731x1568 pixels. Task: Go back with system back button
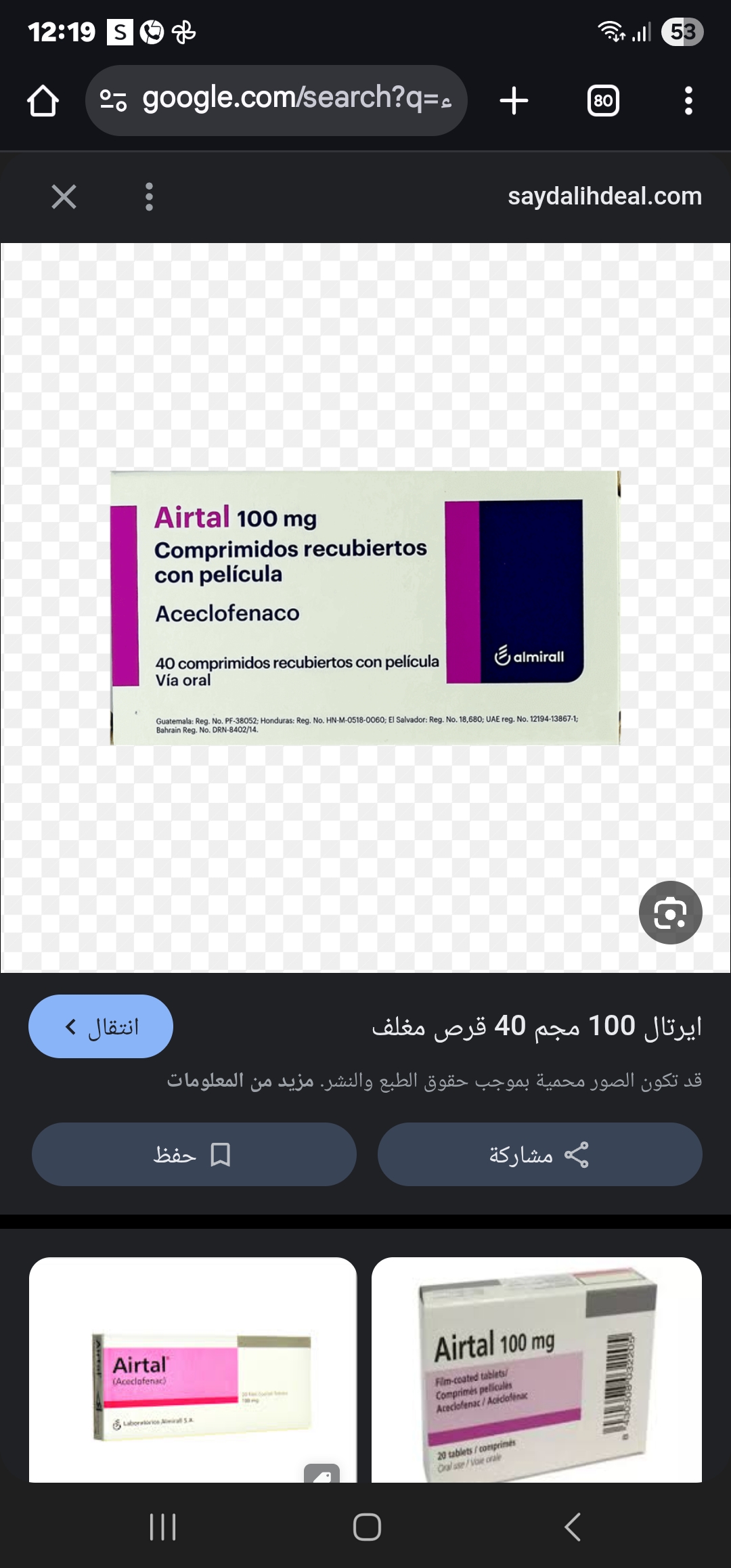pos(572,1527)
